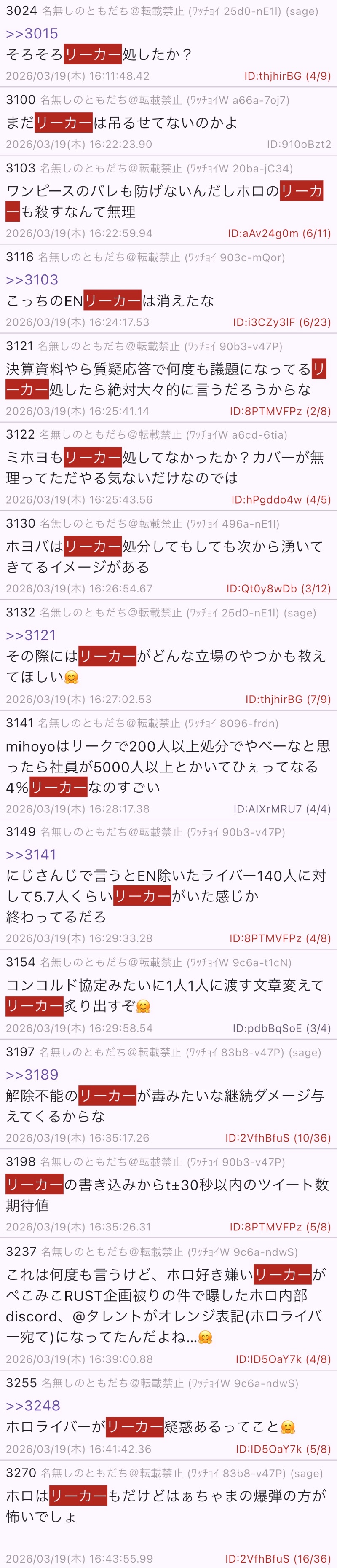Viewport: 337px width, 1568px height.
Task: Open ID:Qt0y8wDb (3/12) post list
Action: point(278,589)
